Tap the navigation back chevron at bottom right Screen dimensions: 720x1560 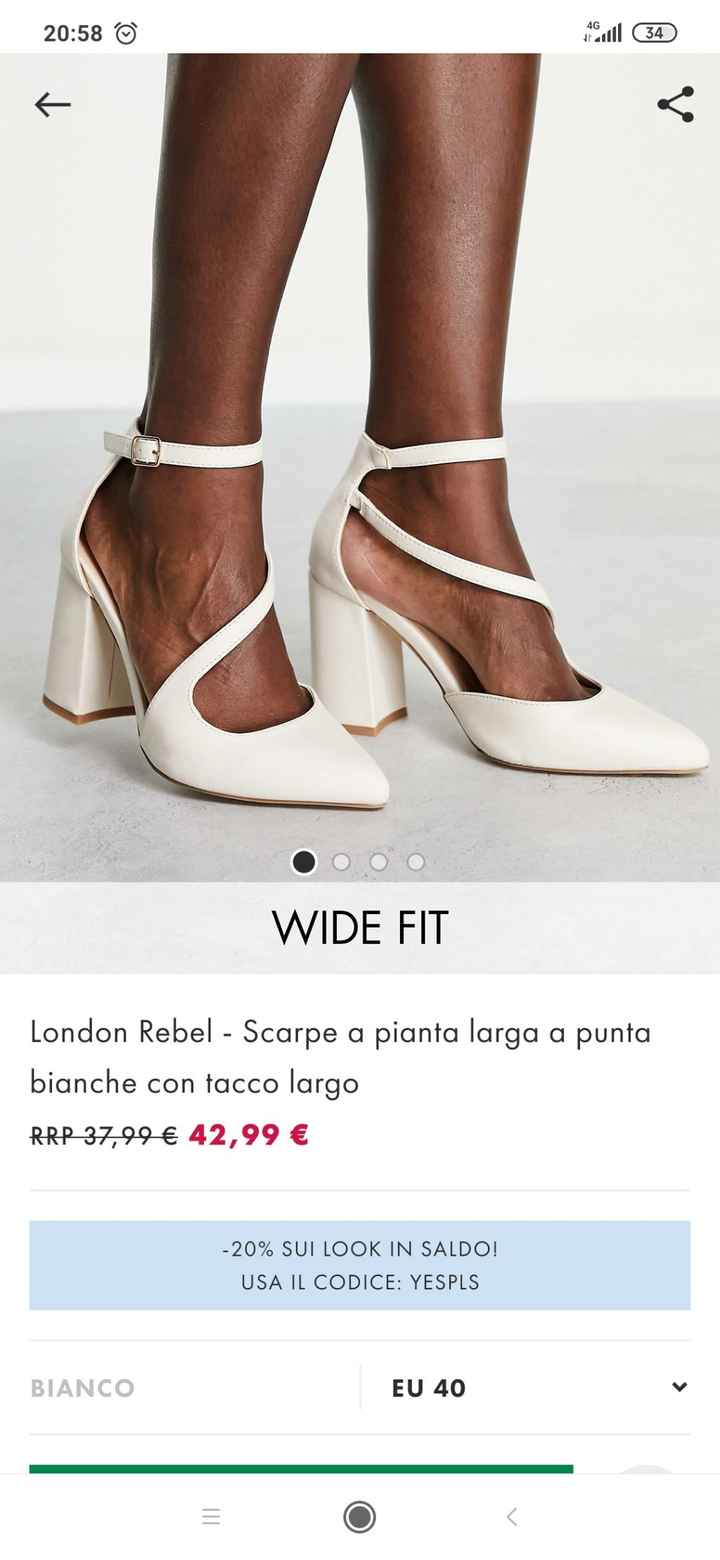[511, 1516]
